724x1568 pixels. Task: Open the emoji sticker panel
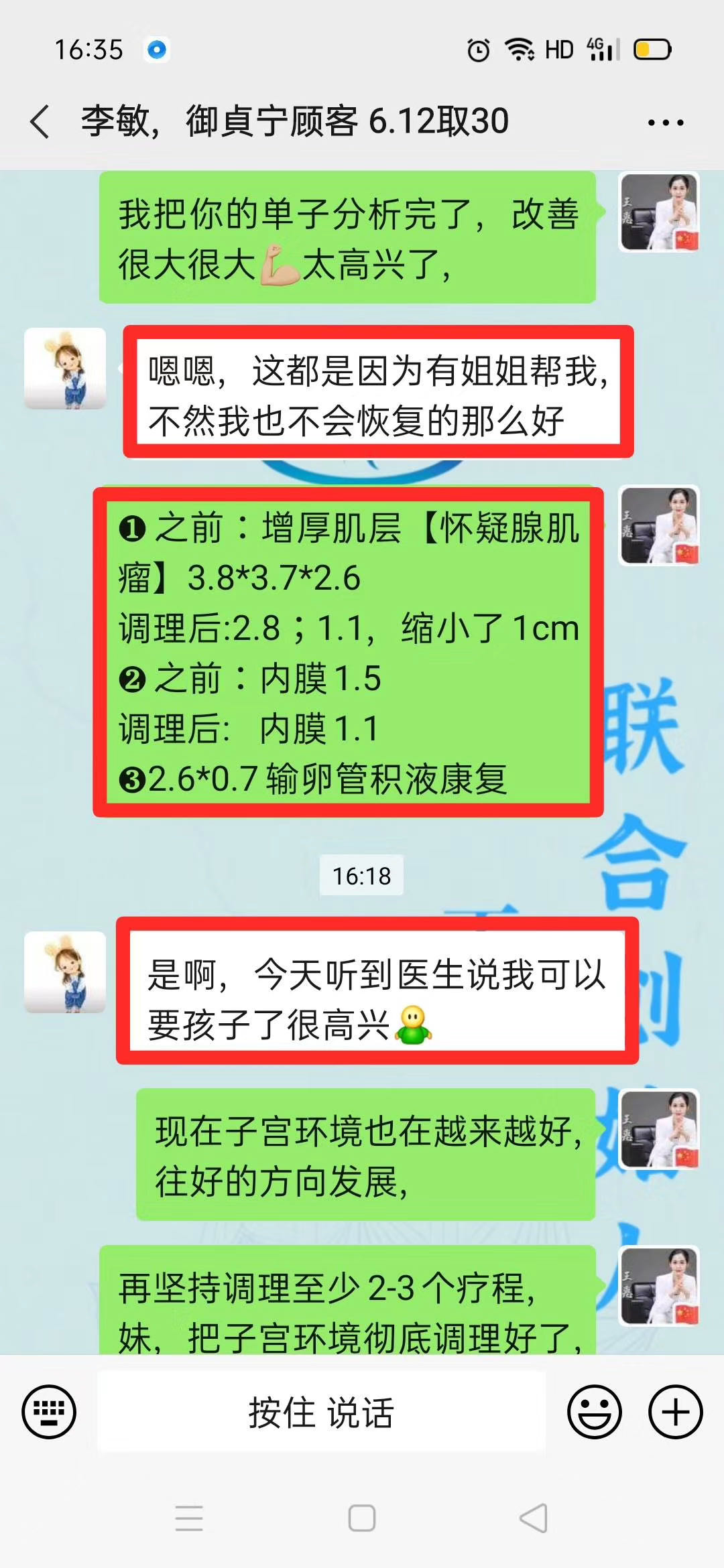tap(594, 1411)
